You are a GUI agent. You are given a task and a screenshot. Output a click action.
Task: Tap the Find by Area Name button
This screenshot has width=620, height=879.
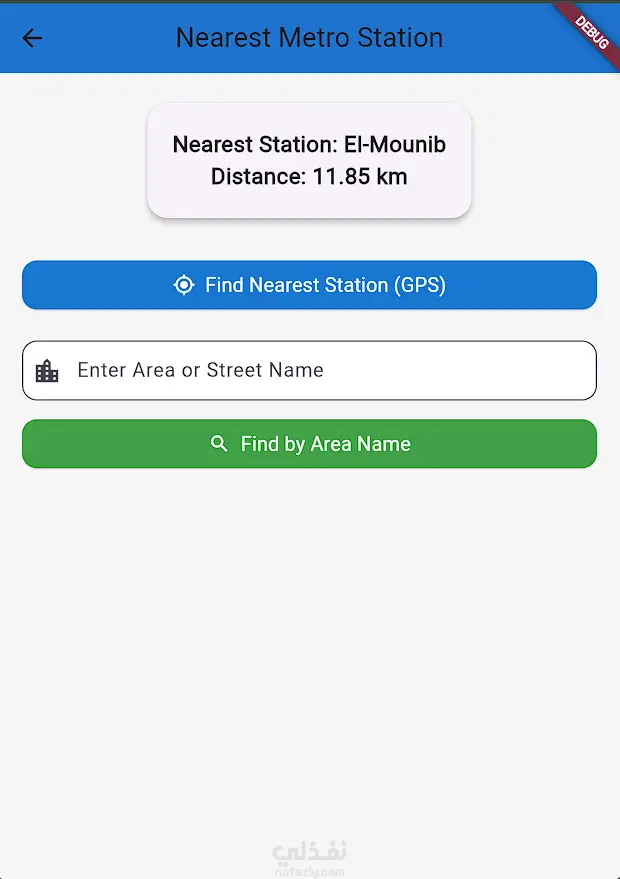click(309, 444)
